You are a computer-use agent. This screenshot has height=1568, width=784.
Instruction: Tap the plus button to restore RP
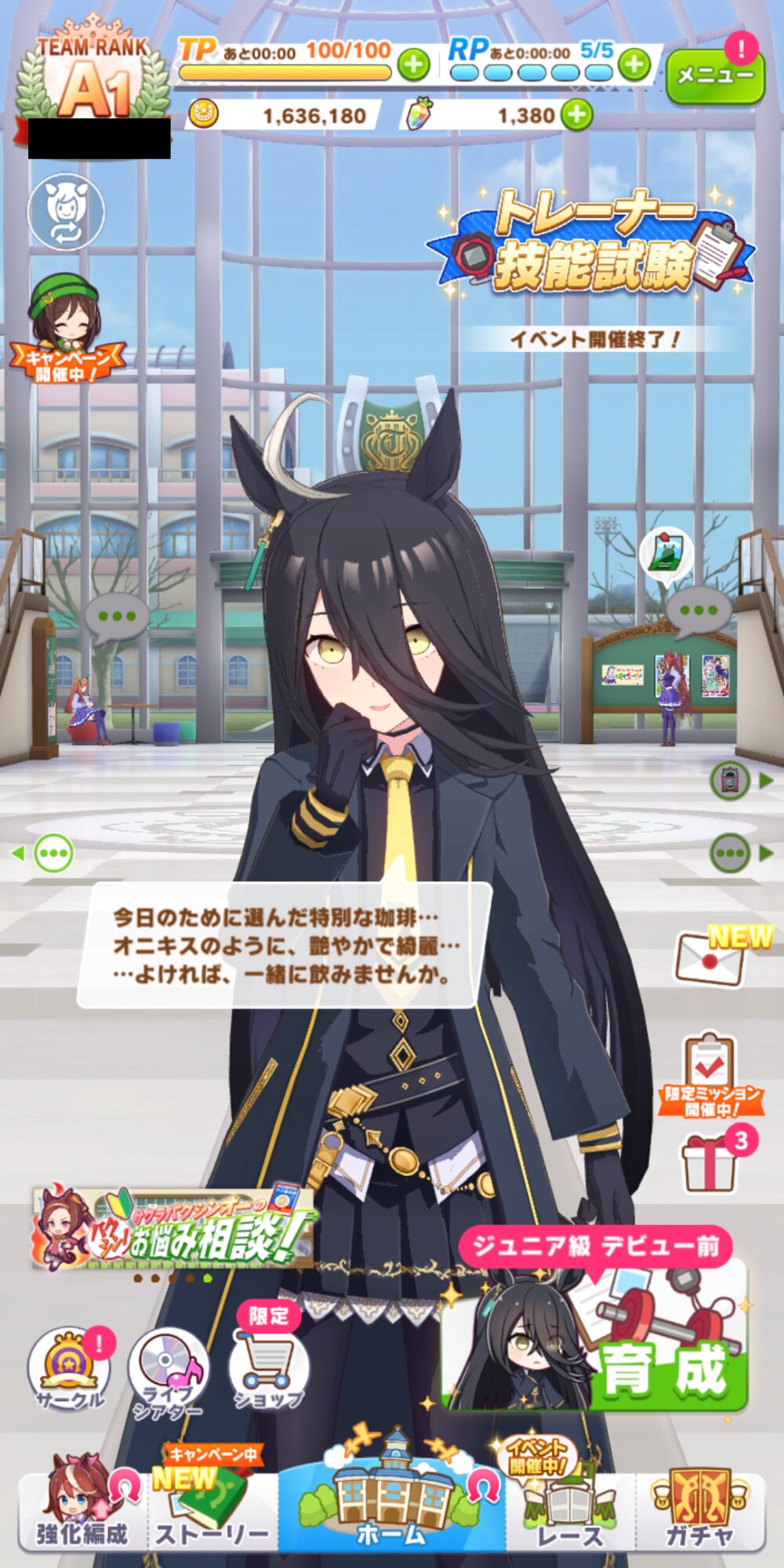635,64
